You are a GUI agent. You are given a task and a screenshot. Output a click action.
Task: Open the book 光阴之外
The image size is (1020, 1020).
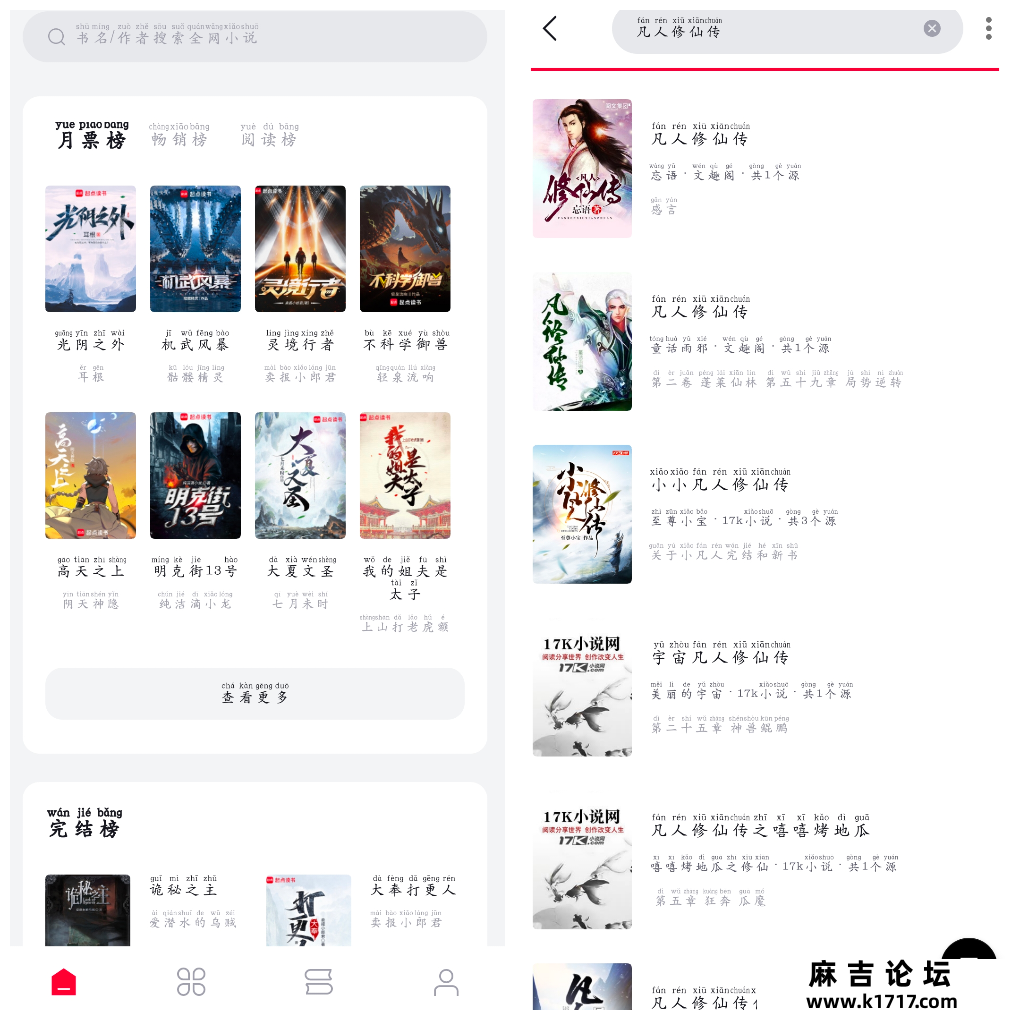(x=90, y=249)
